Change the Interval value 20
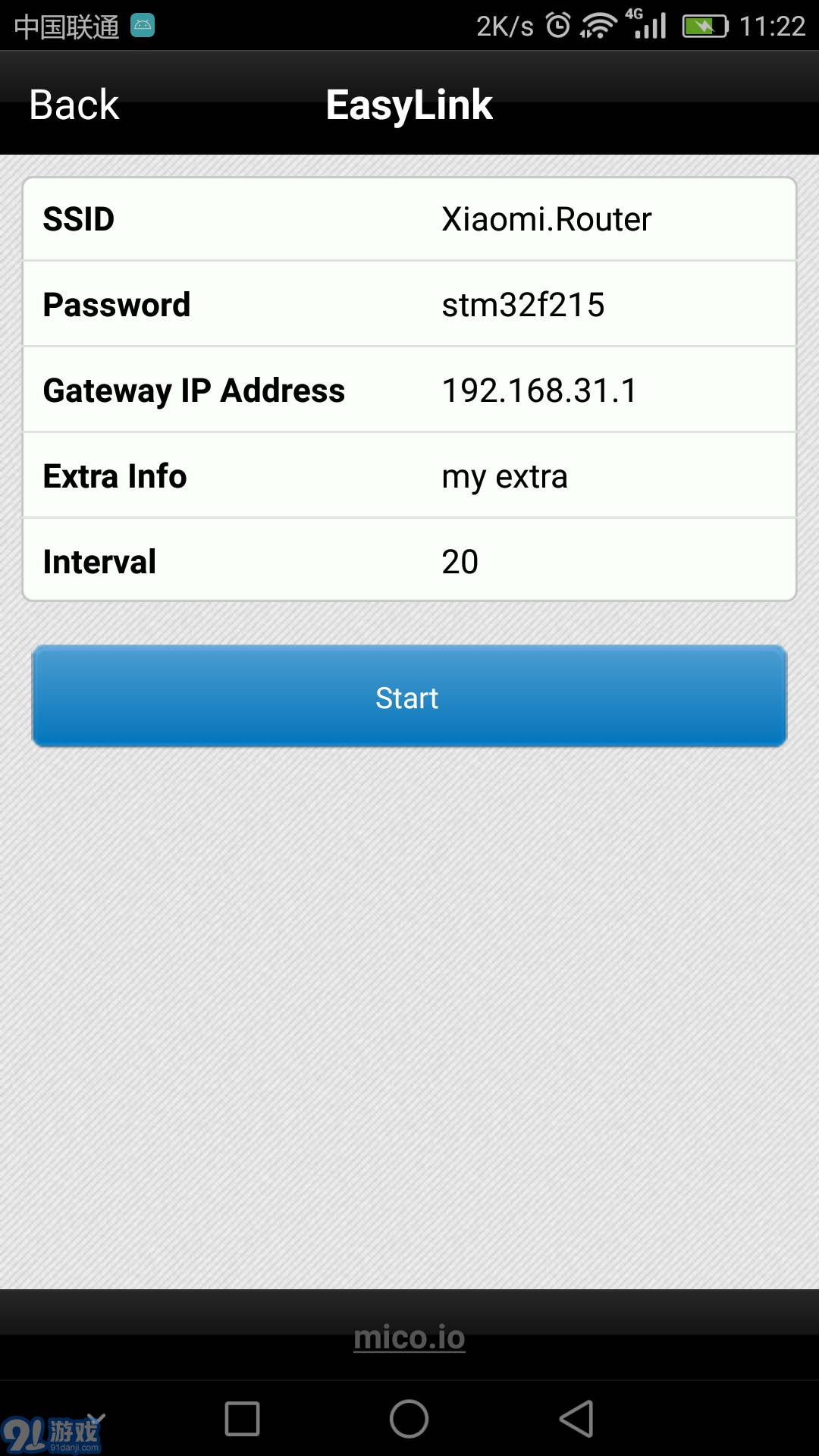Viewport: 819px width, 1456px height. coord(460,561)
